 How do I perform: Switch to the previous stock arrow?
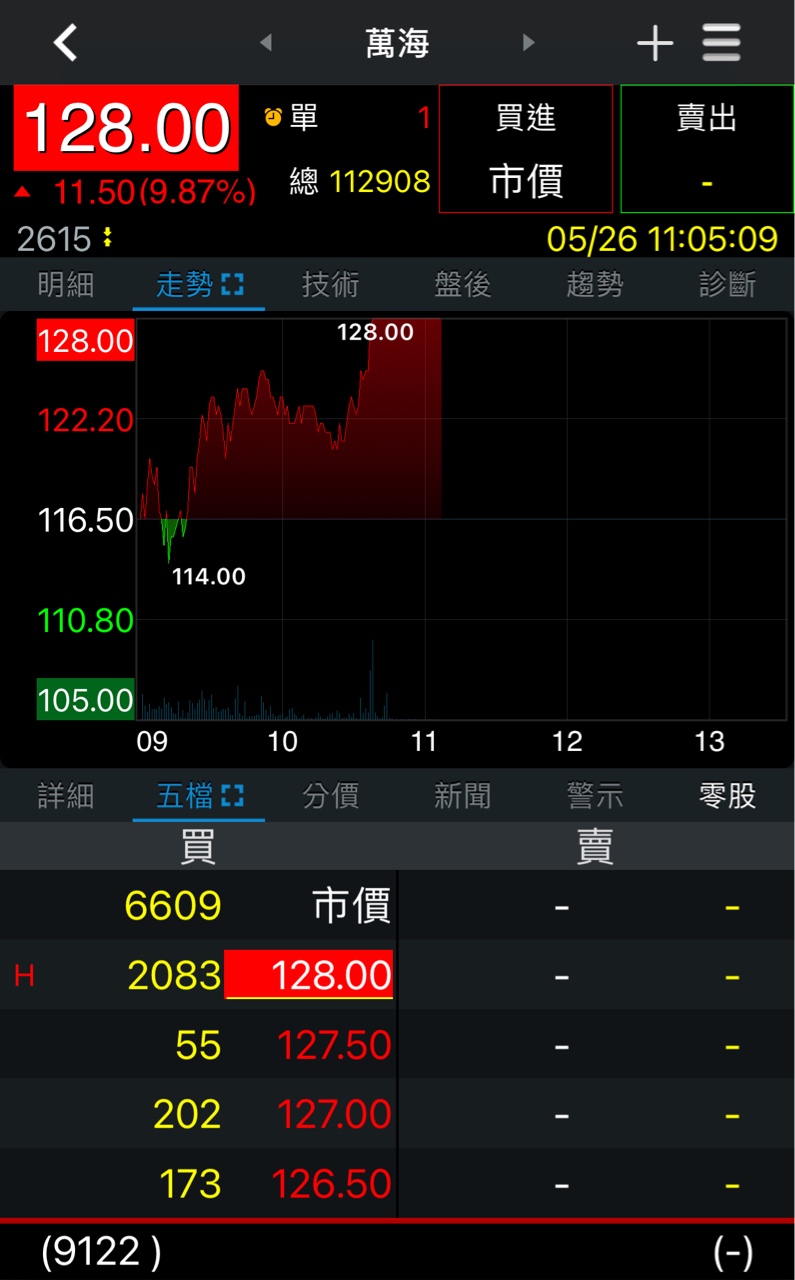[265, 43]
